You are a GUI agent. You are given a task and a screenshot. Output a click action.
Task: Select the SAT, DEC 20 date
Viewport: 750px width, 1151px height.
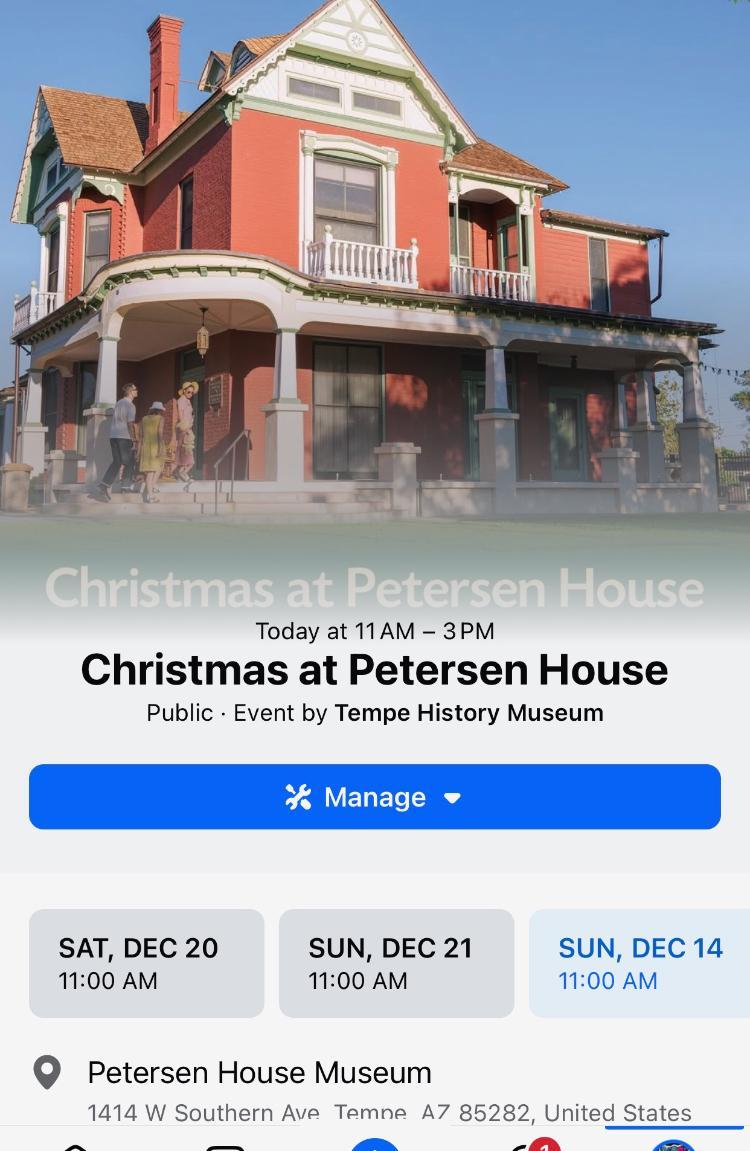click(147, 963)
